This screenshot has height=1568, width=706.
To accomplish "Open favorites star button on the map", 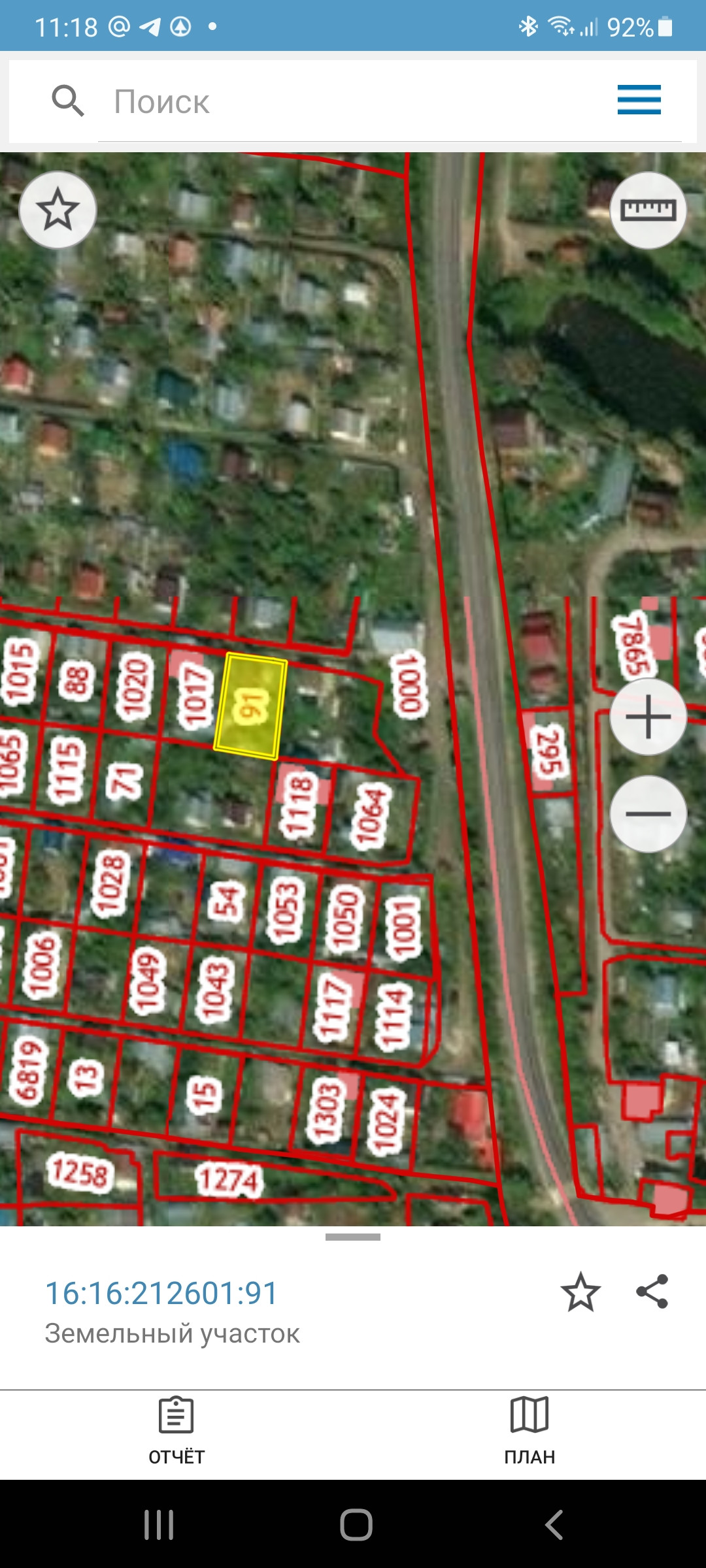I will click(58, 210).
